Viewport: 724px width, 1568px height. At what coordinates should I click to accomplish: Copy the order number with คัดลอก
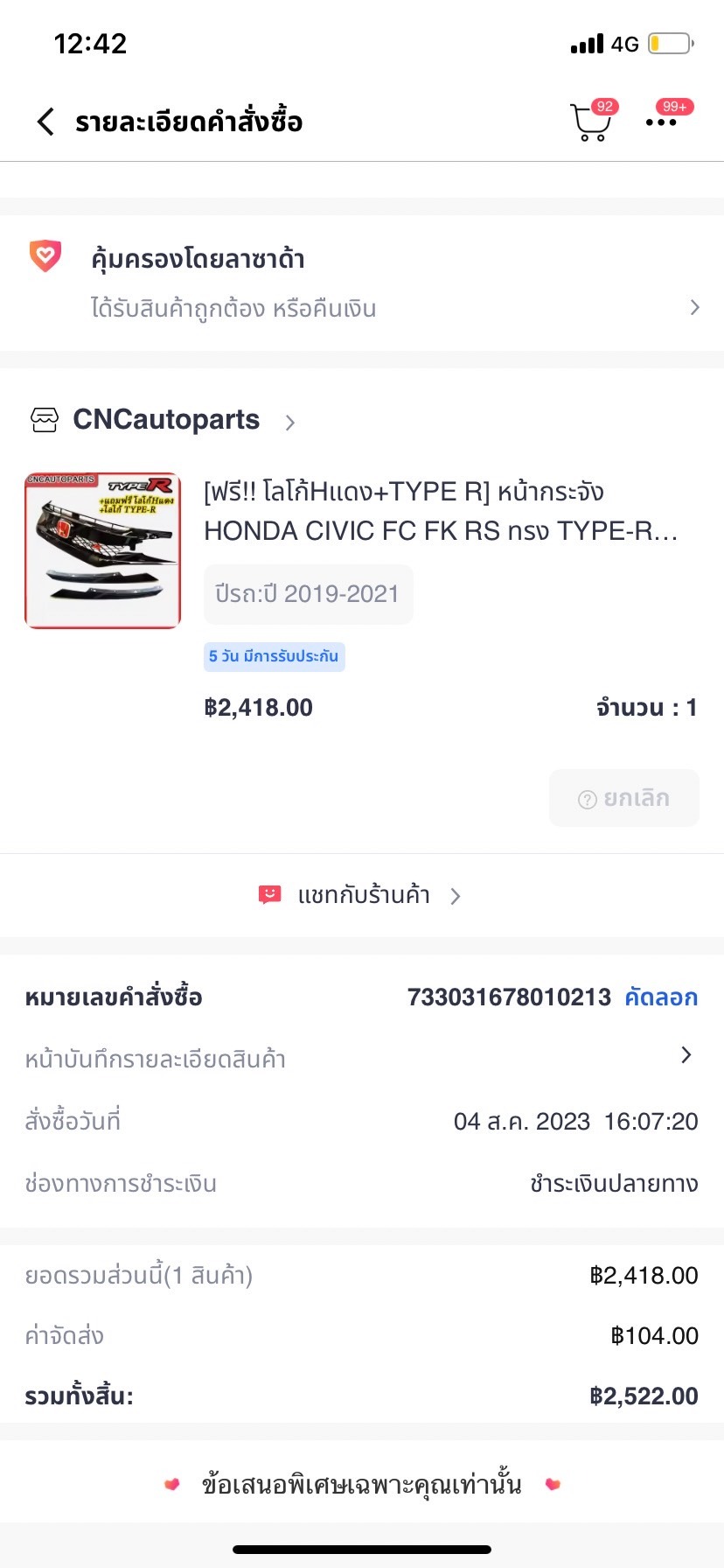[660, 997]
